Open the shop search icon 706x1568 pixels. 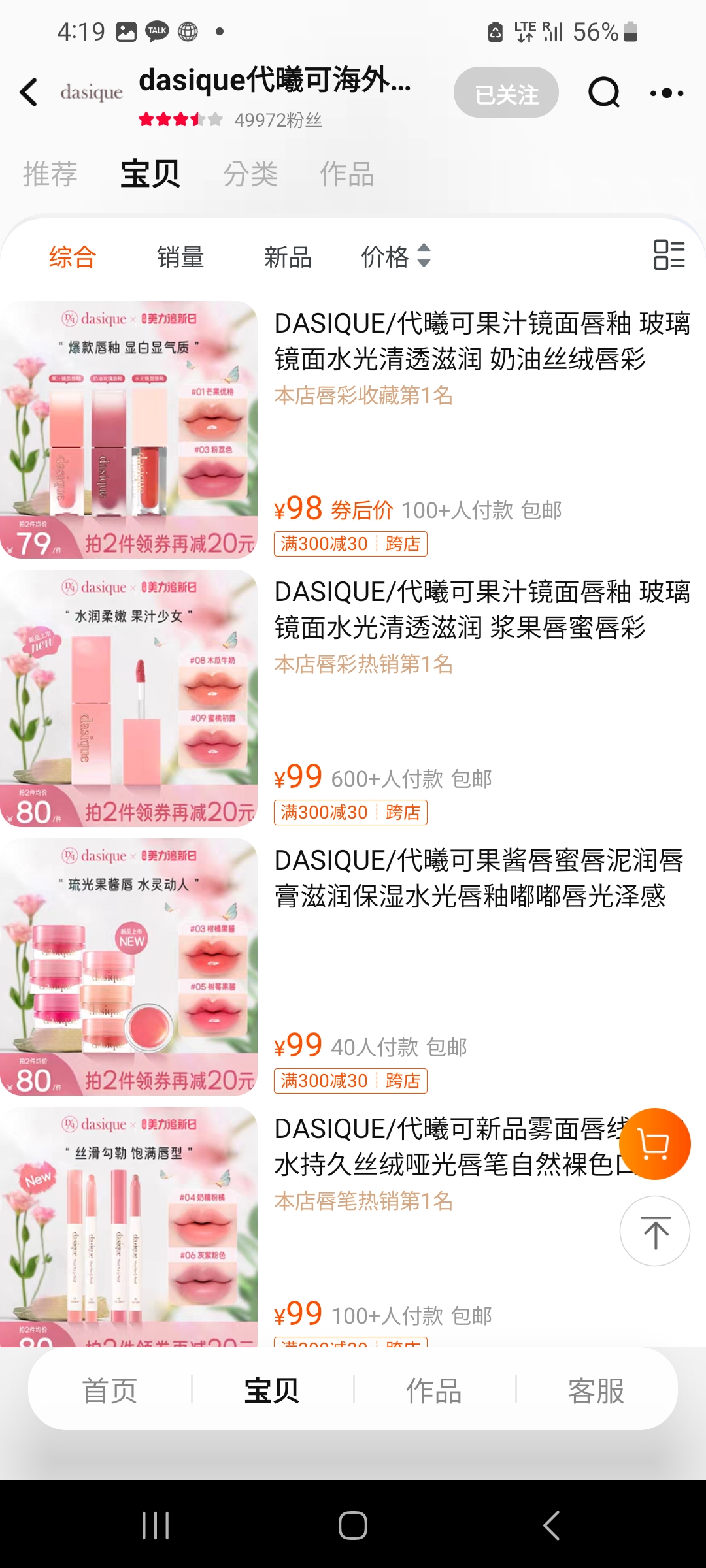coord(603,93)
